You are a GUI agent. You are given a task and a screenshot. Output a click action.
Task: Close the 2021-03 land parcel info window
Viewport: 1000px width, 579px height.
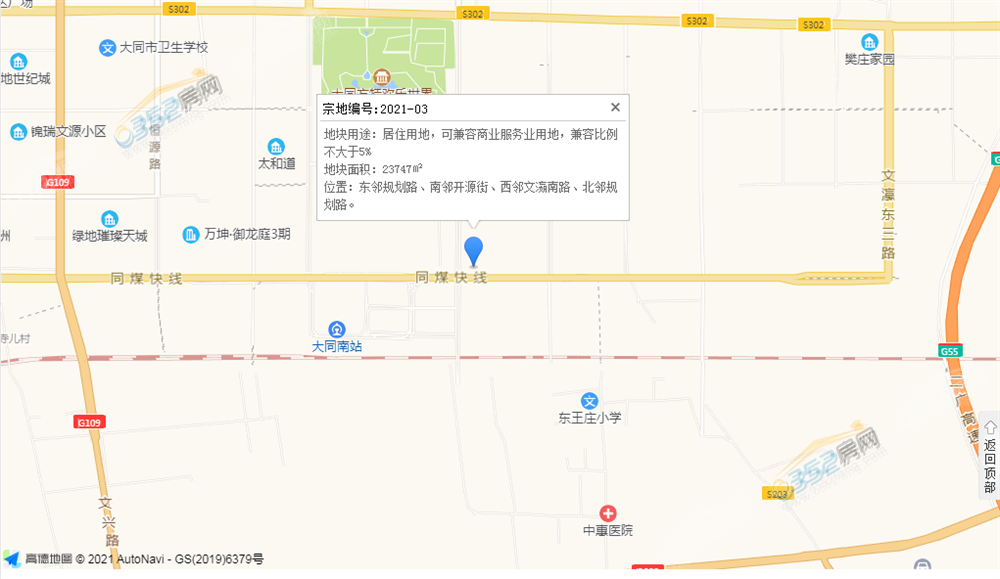tap(615, 108)
